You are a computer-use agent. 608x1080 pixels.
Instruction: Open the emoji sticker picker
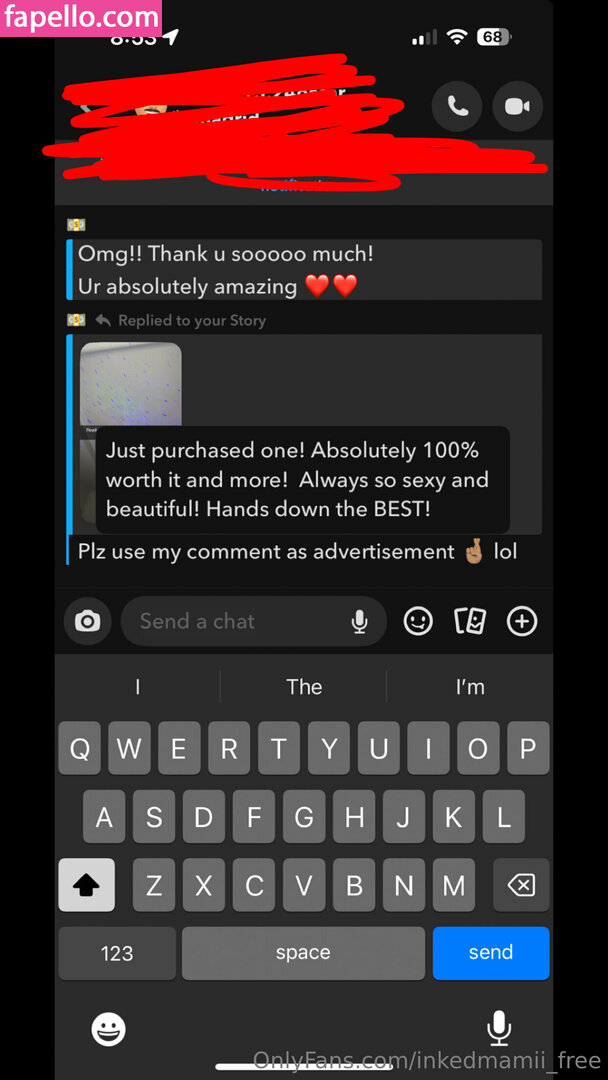pyautogui.click(x=418, y=621)
